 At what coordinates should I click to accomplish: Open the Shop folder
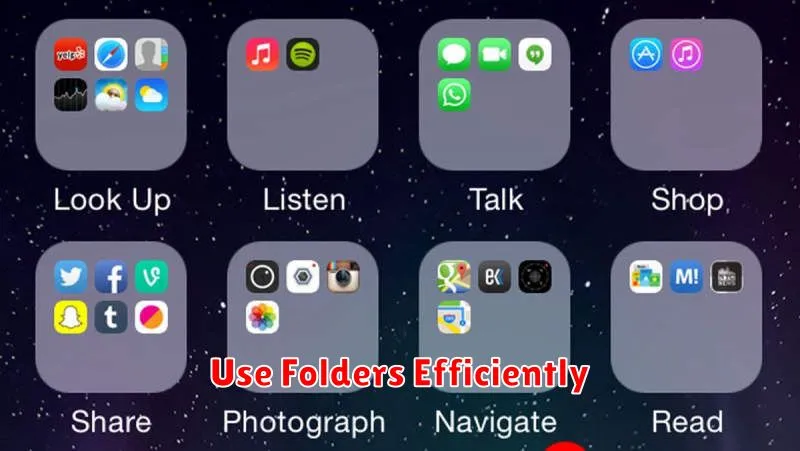(687, 95)
